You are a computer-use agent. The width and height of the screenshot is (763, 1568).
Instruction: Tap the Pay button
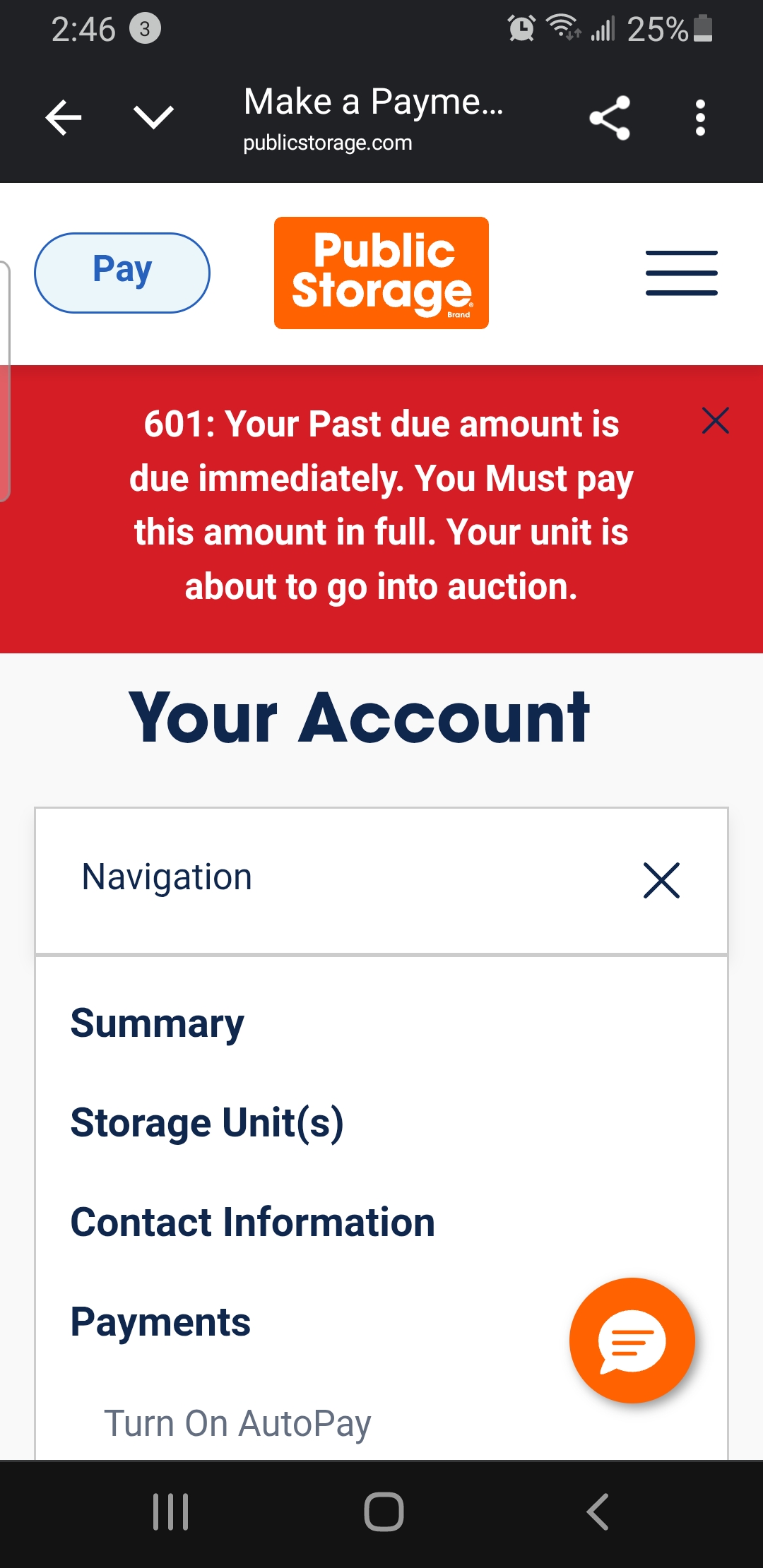[122, 272]
